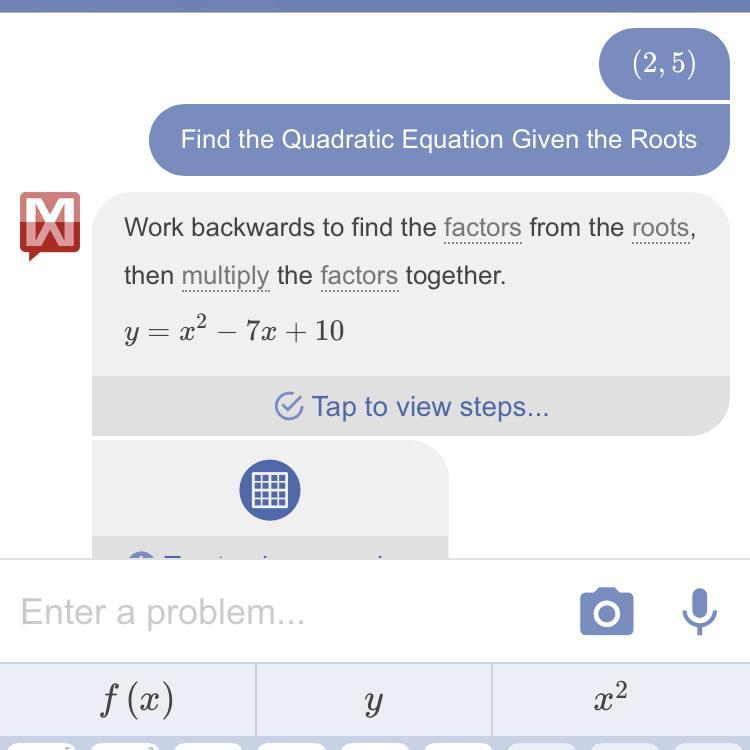Screen dimensions: 750x750
Task: Start voice input with the microphone
Action: [700, 611]
